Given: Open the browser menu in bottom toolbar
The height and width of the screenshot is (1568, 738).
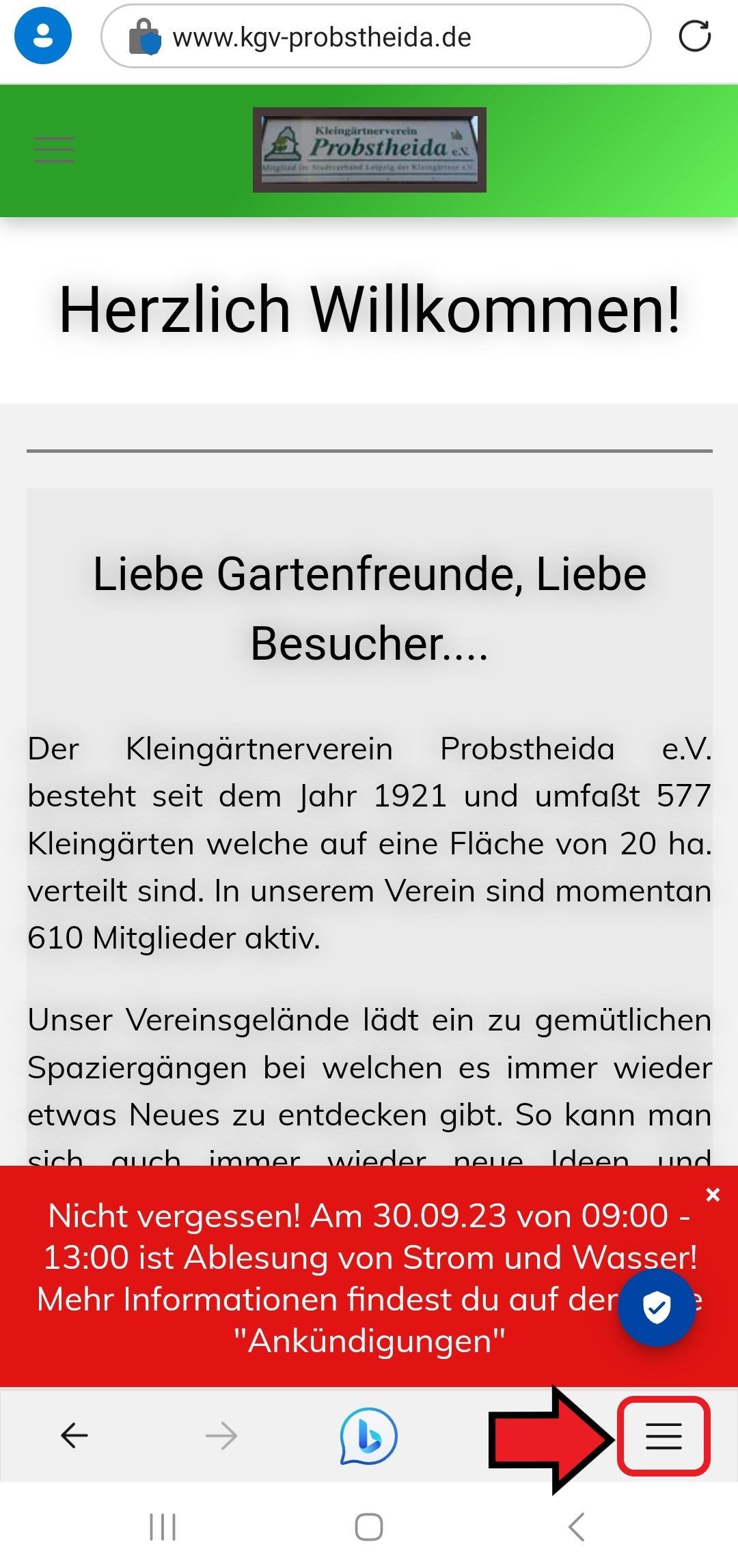Looking at the screenshot, I should [x=664, y=1436].
